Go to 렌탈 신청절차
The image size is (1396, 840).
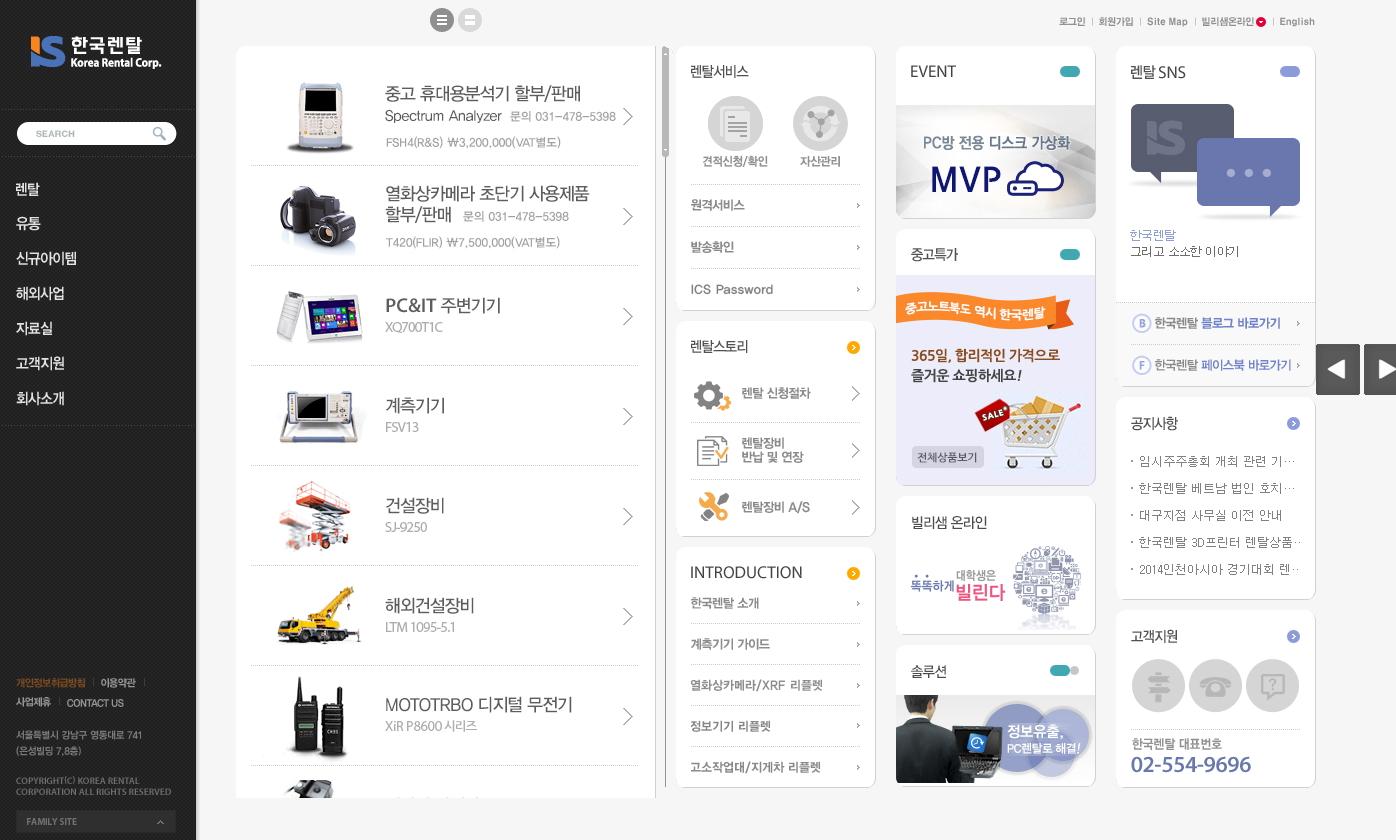[x=775, y=394]
